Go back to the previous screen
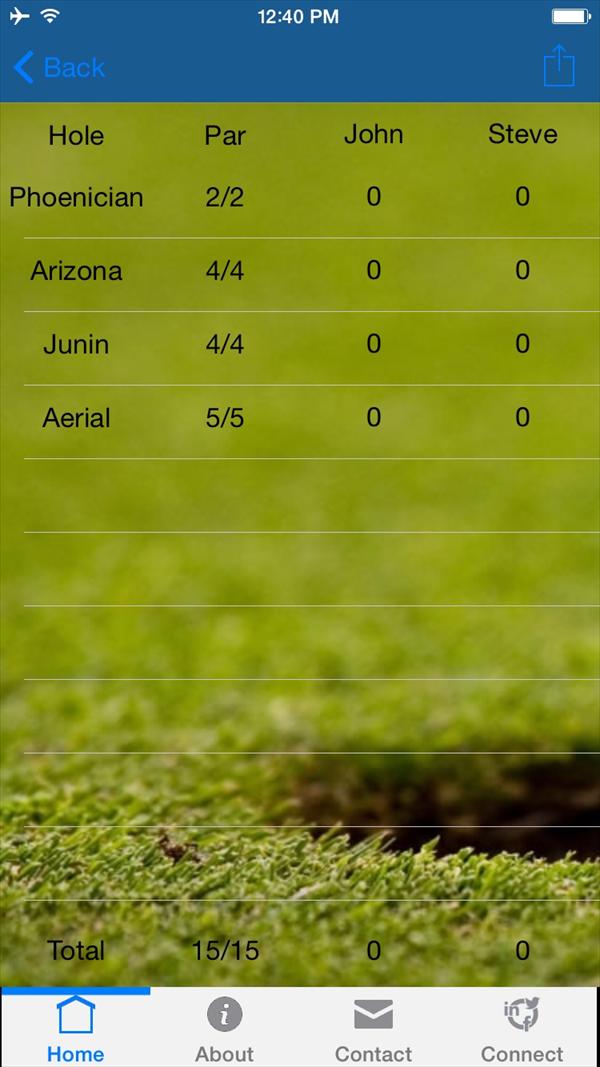Screen dimensions: 600x1067 click(58, 68)
